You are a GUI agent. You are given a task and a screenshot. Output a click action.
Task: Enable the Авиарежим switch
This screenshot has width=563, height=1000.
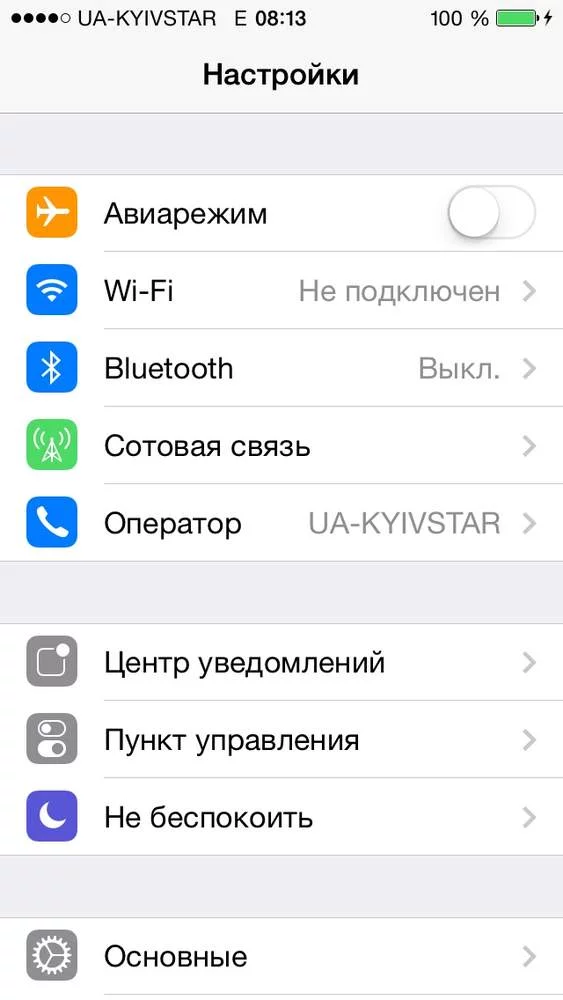tap(491, 212)
